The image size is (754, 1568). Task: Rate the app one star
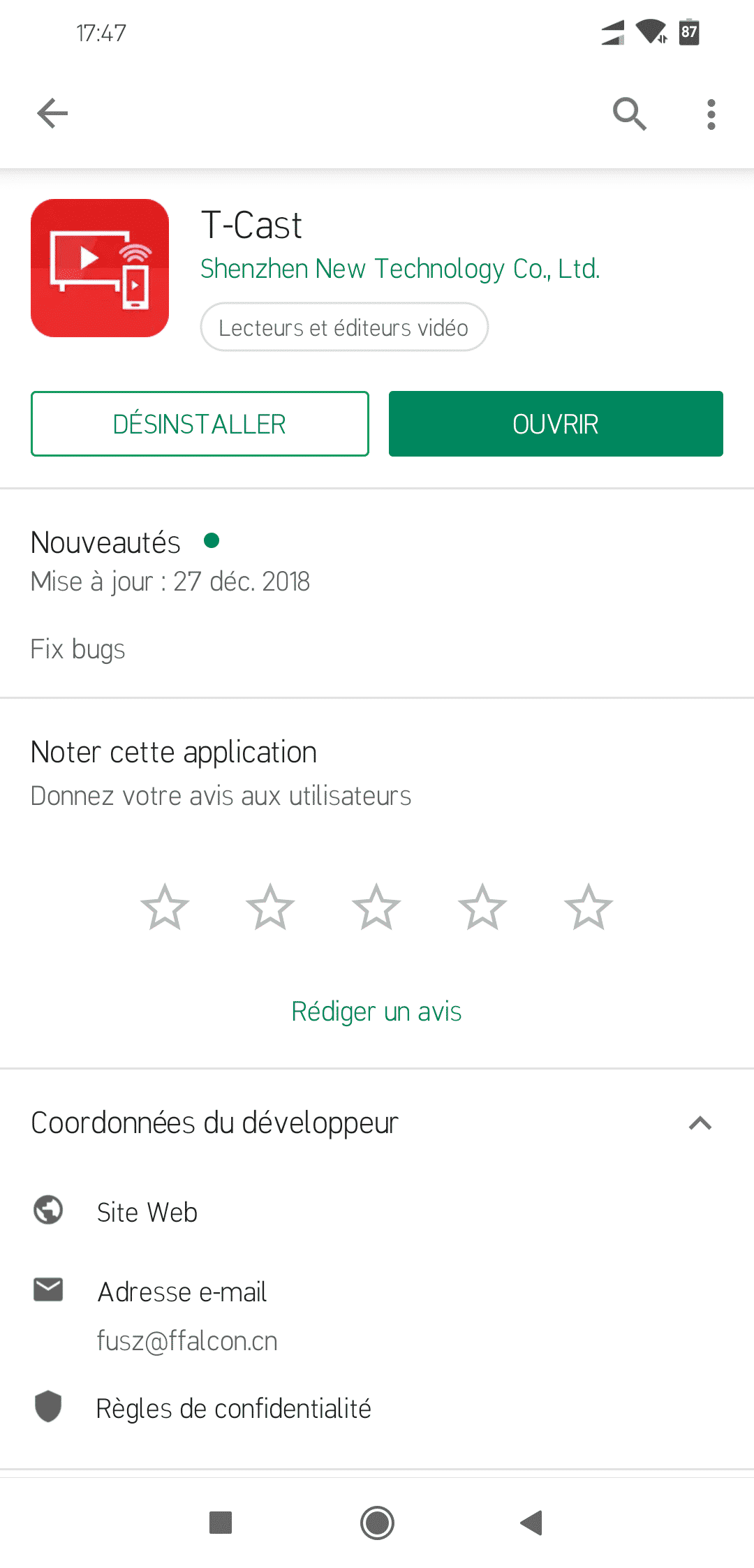click(165, 907)
